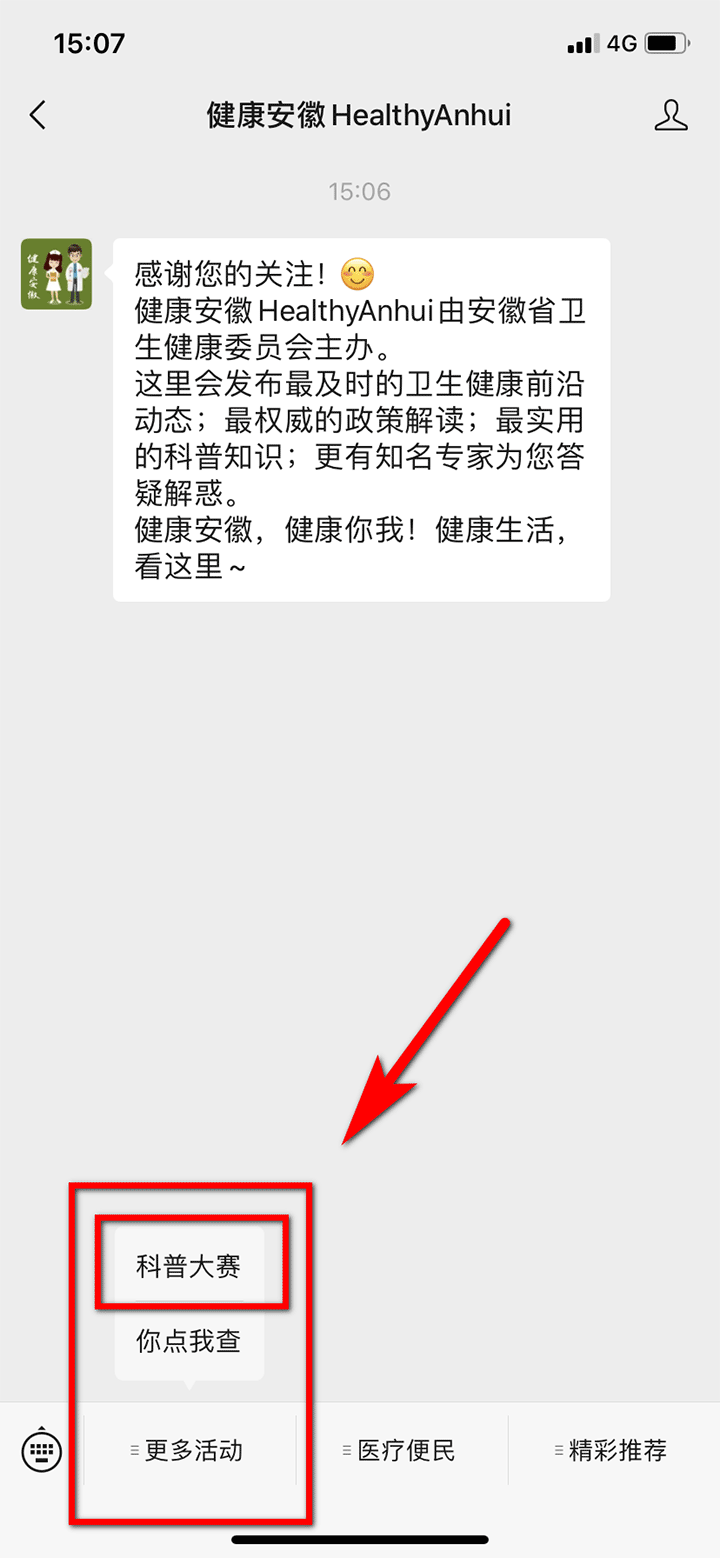Switch to the keyboard input mode

pos(42,1450)
